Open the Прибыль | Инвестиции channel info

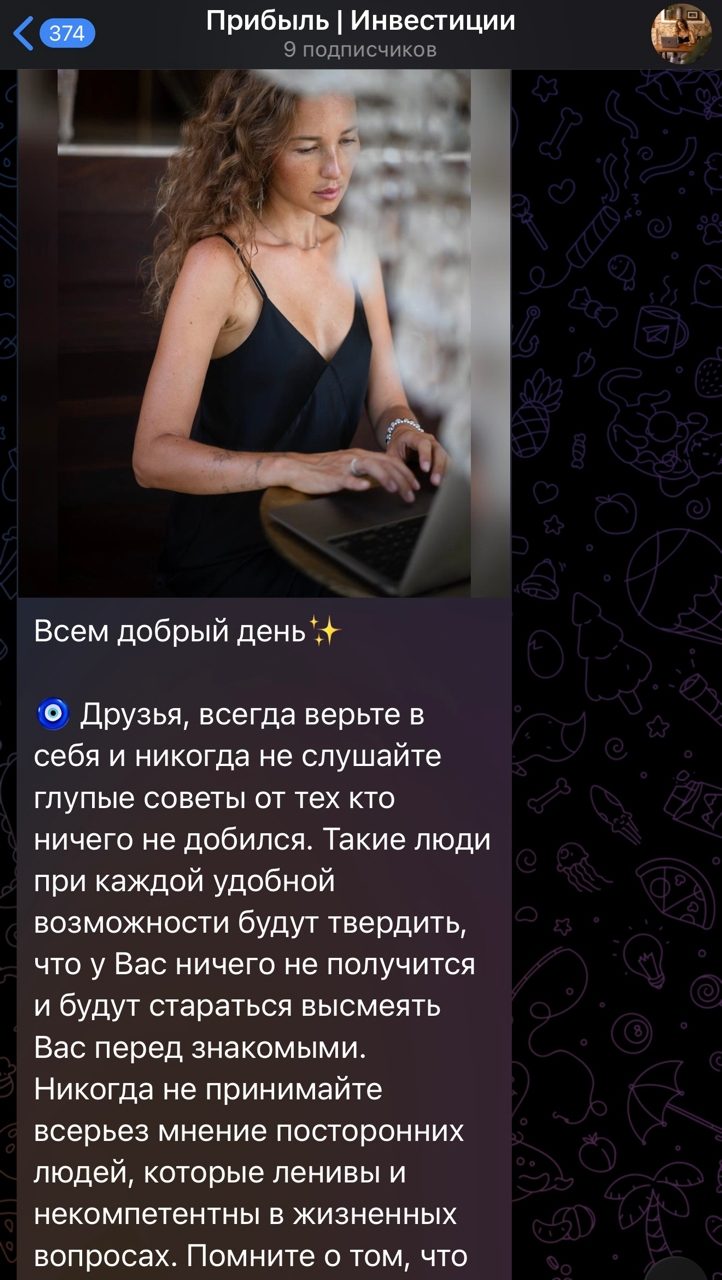360,32
